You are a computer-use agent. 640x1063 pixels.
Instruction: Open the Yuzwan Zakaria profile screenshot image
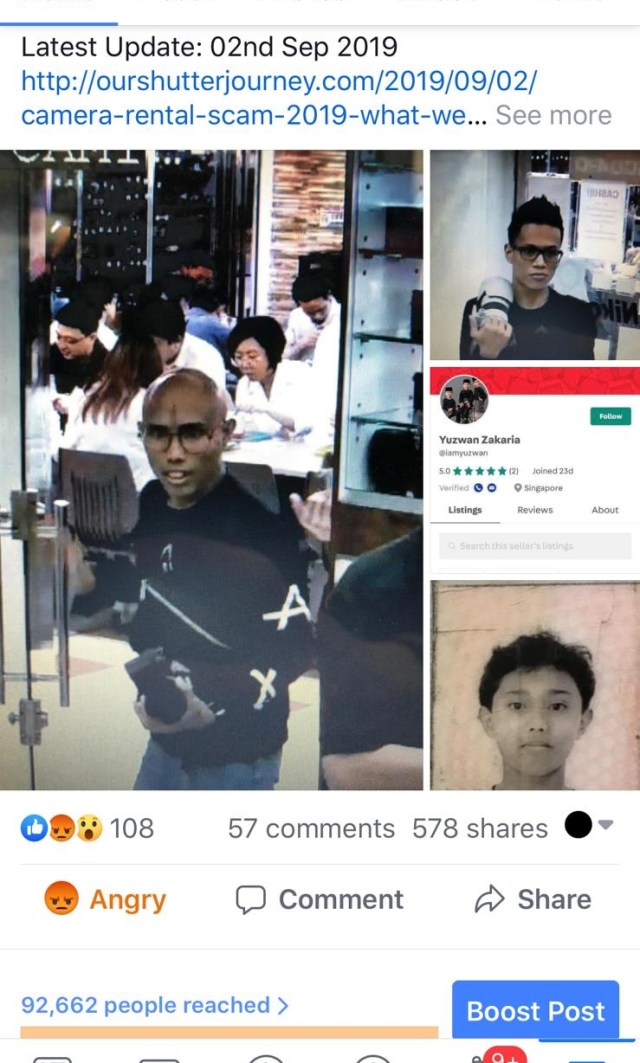pos(534,470)
